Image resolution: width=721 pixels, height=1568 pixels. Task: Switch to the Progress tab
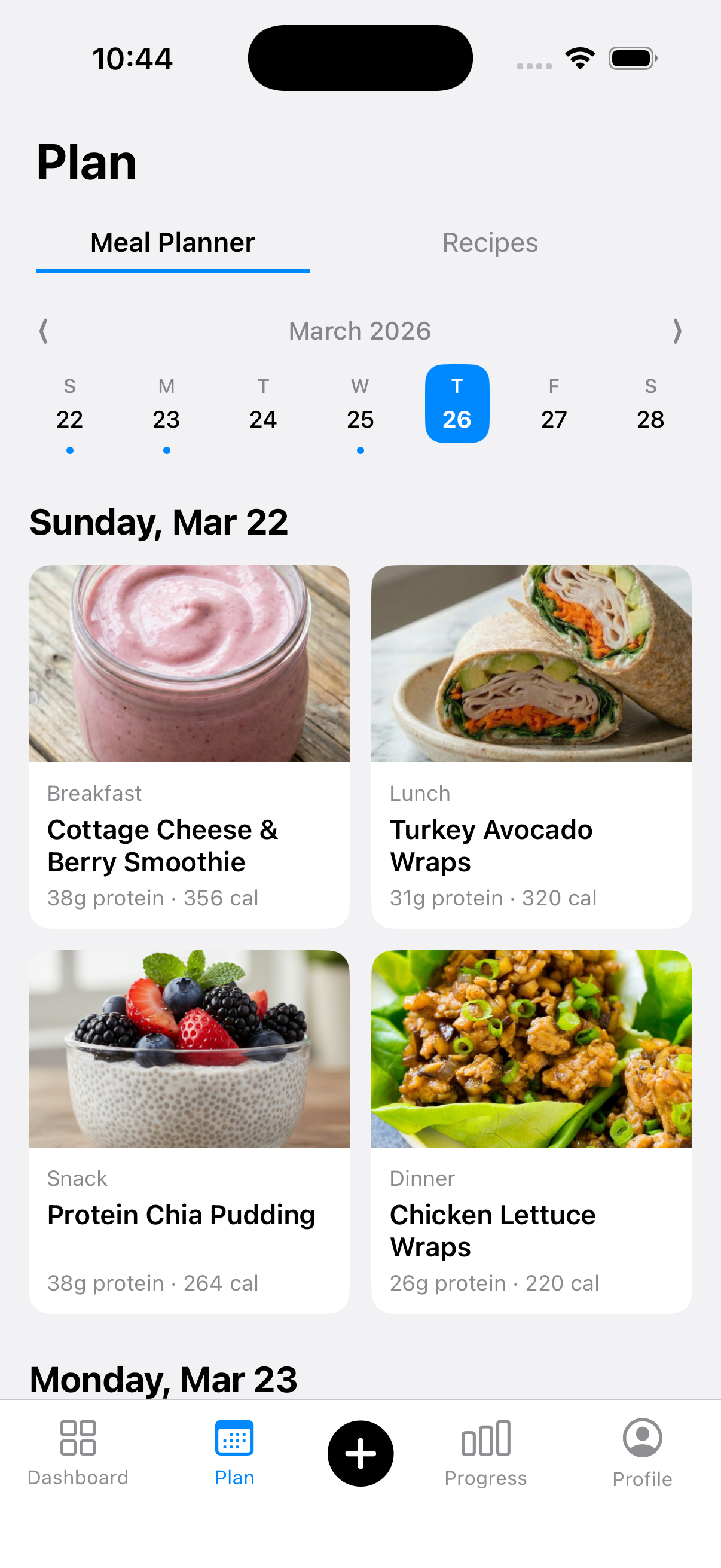[485, 1453]
